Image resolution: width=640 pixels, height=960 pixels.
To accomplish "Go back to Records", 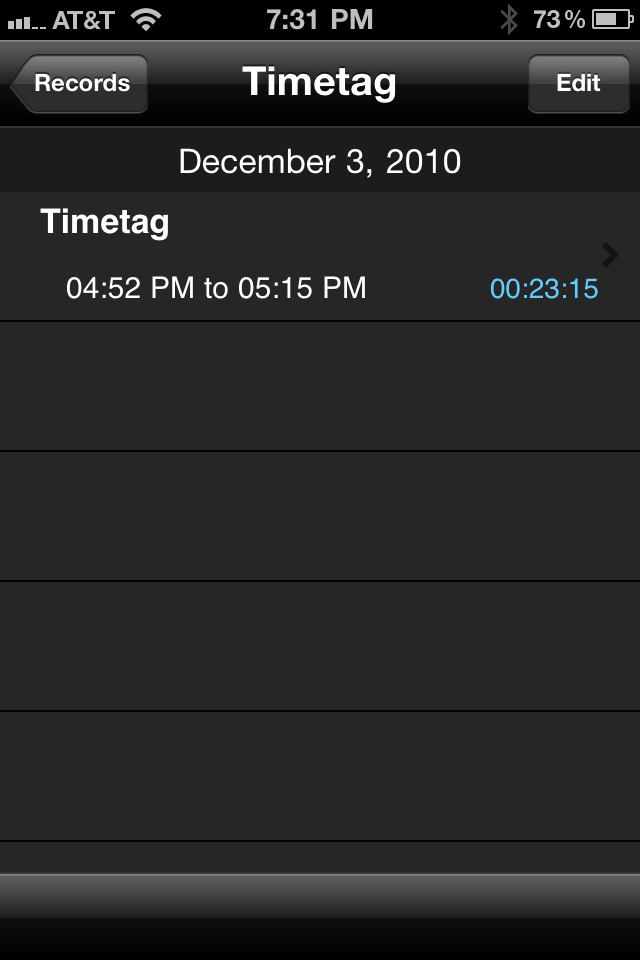I will [80, 83].
